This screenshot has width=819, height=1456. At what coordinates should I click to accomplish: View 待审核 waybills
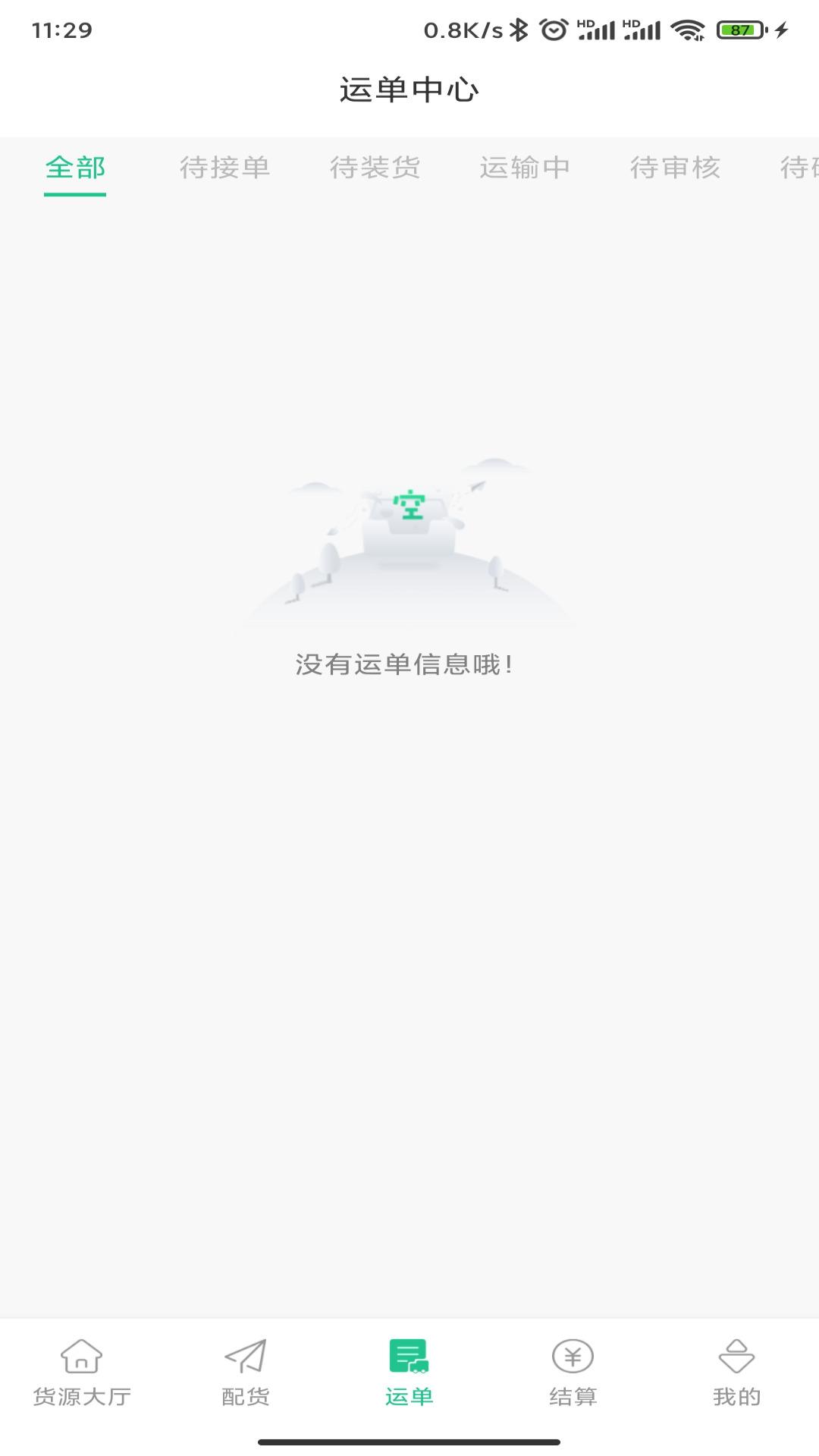click(x=675, y=168)
